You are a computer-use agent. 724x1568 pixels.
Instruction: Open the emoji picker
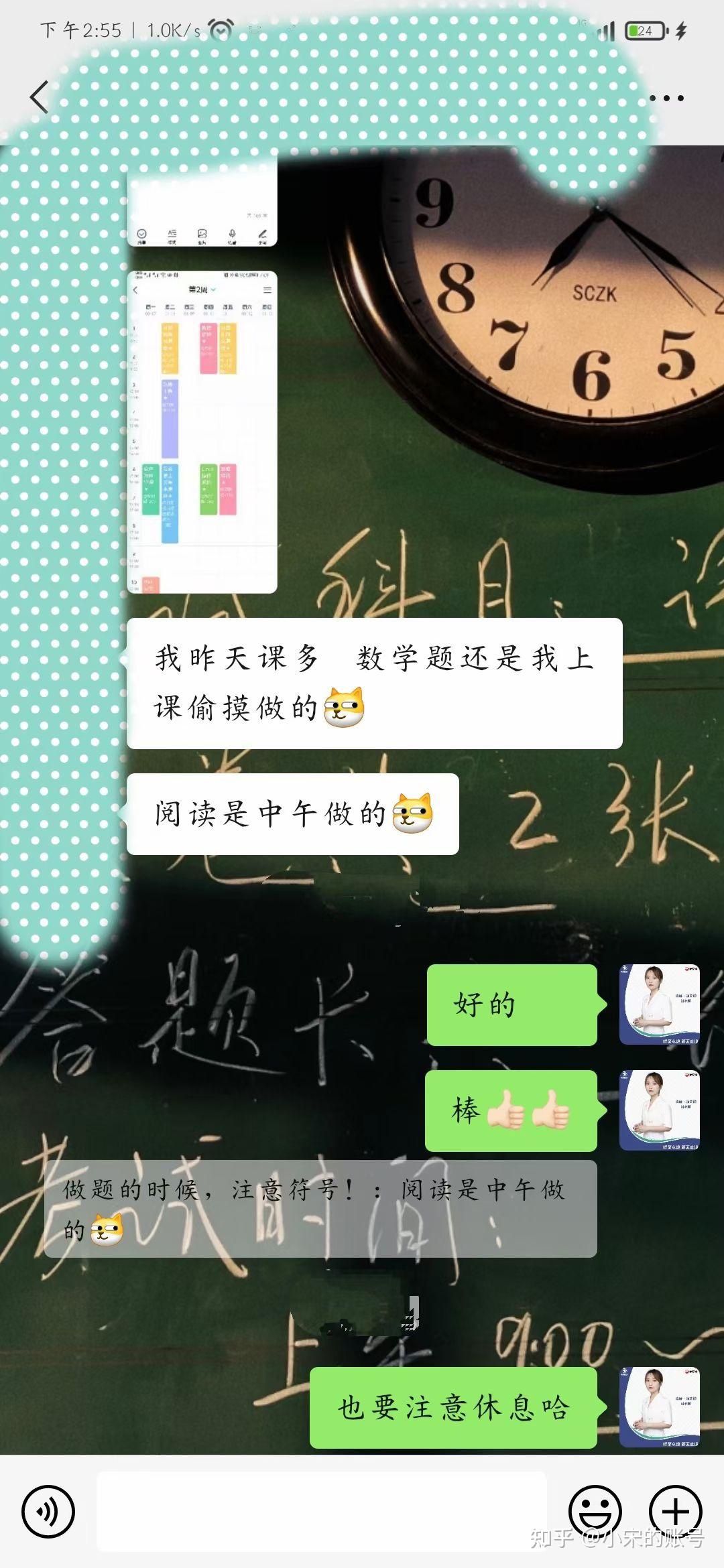click(x=595, y=1511)
